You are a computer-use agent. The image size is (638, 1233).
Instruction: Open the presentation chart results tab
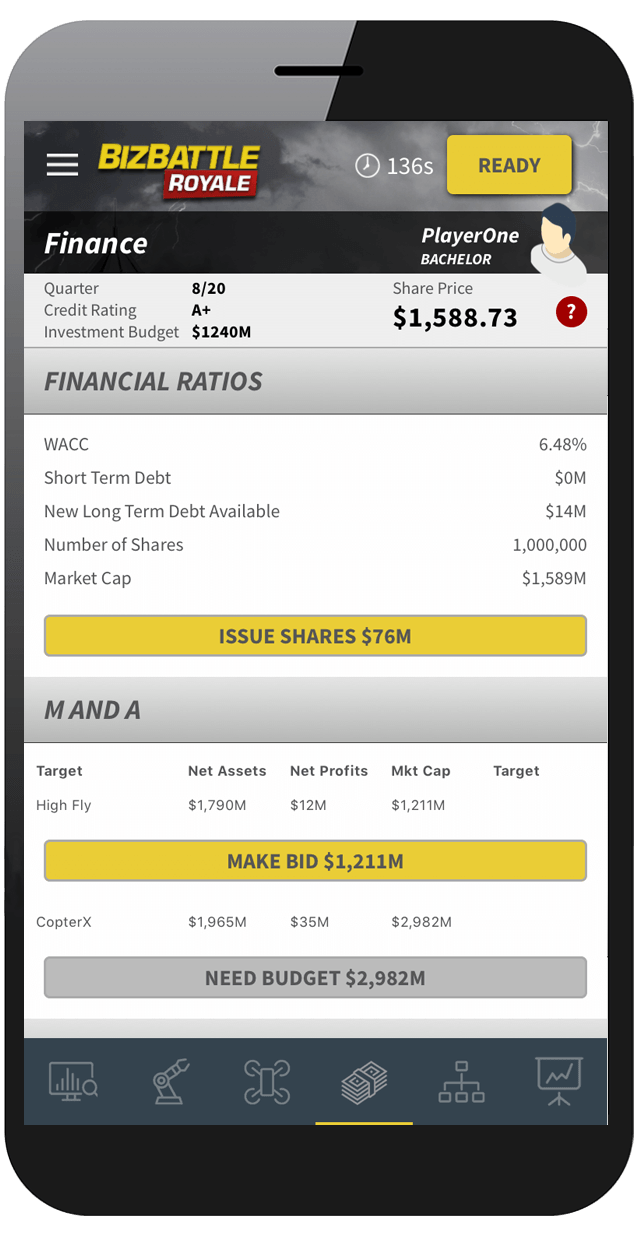coord(559,1082)
